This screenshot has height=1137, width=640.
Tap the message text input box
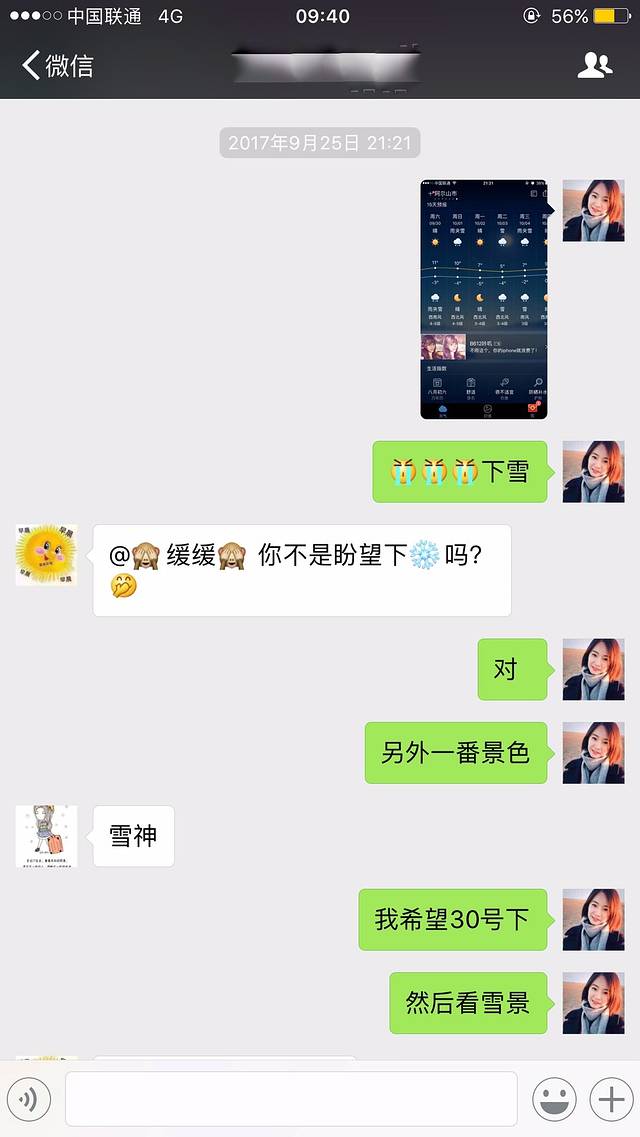(x=291, y=1099)
